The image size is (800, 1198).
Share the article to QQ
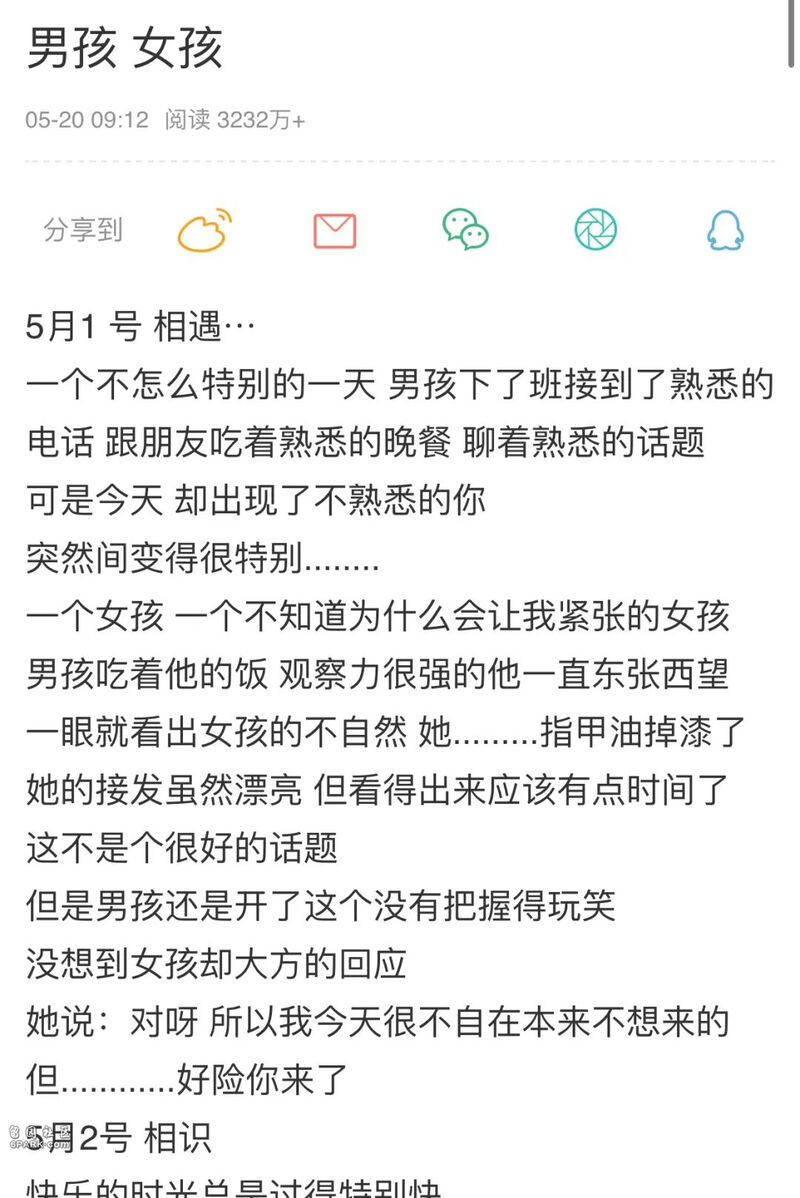[725, 231]
